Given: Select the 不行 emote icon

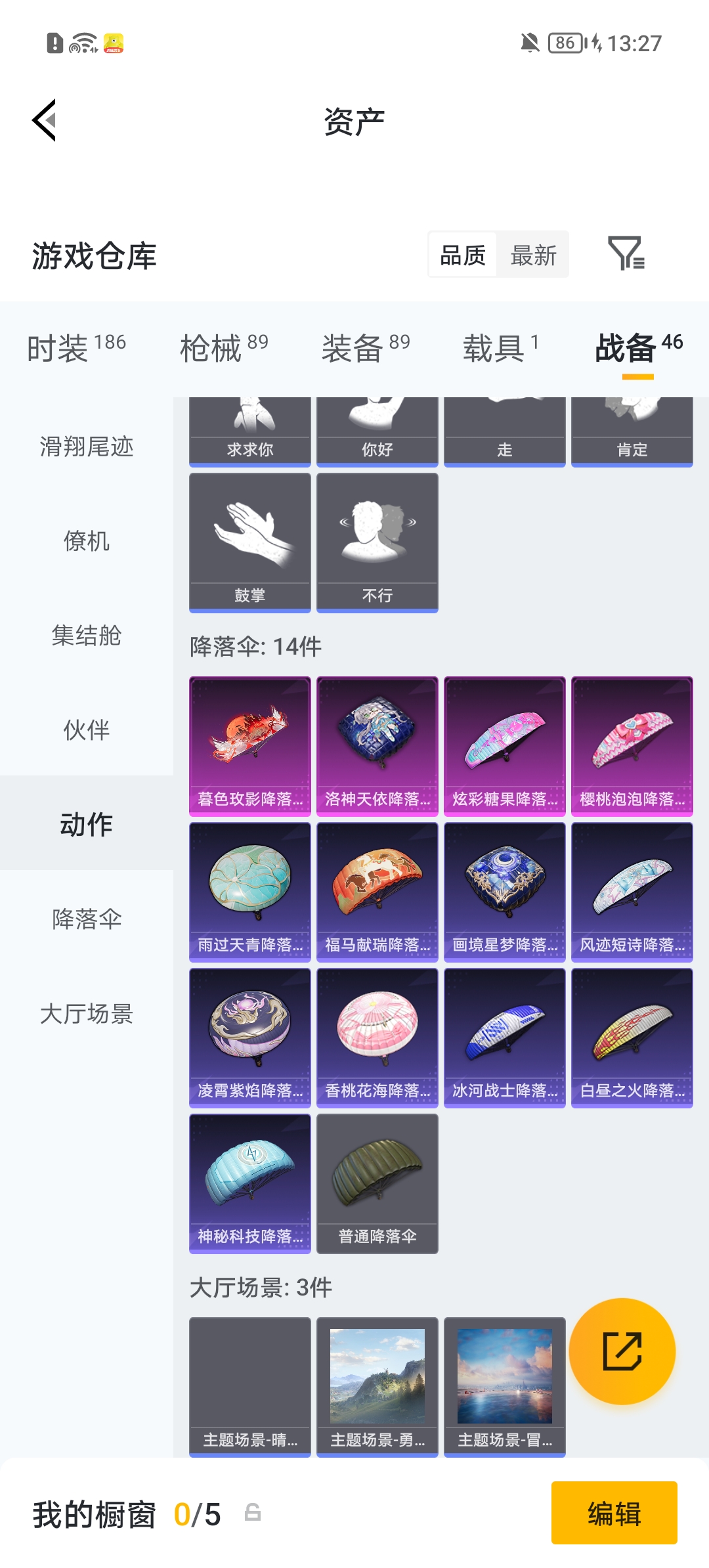Looking at the screenshot, I should coord(376,538).
